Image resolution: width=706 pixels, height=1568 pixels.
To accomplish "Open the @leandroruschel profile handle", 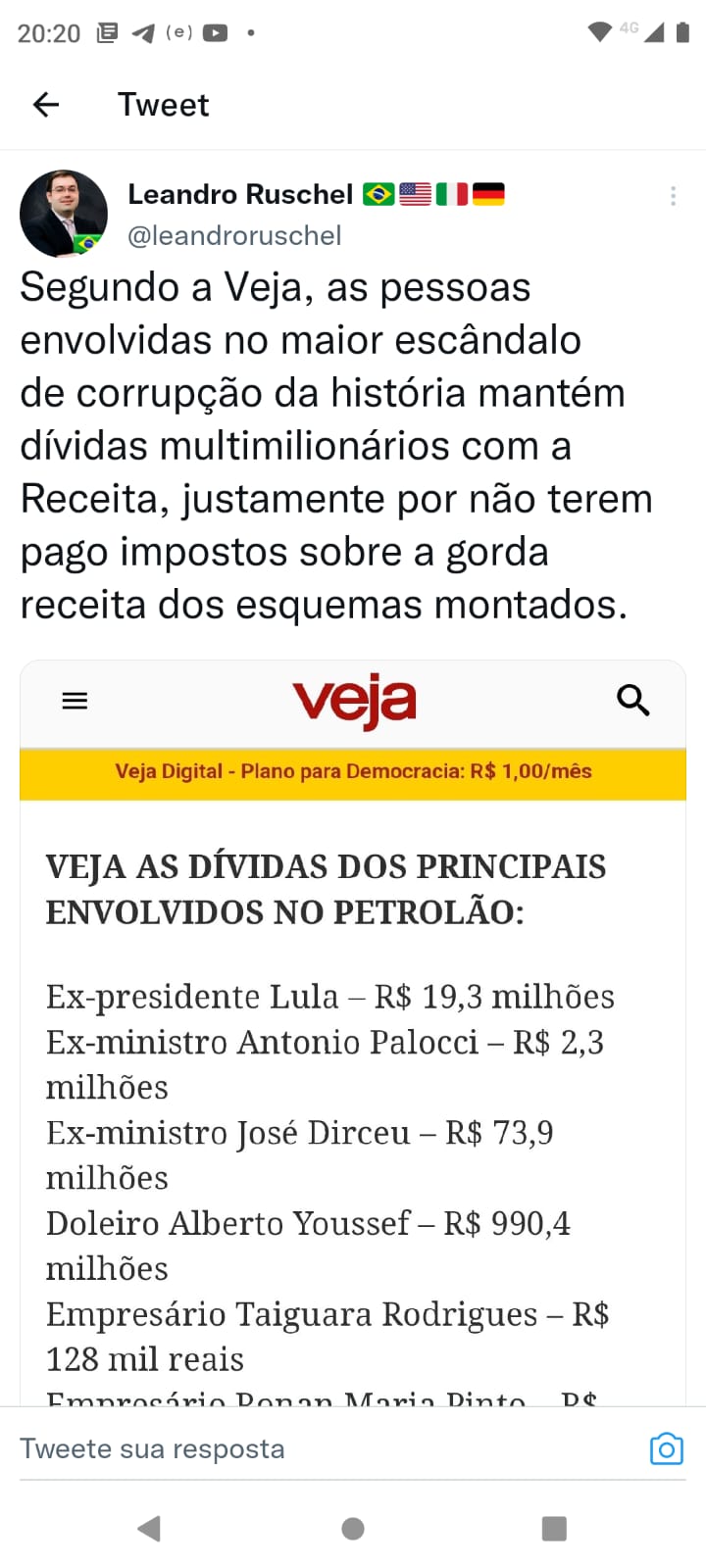I will [234, 236].
